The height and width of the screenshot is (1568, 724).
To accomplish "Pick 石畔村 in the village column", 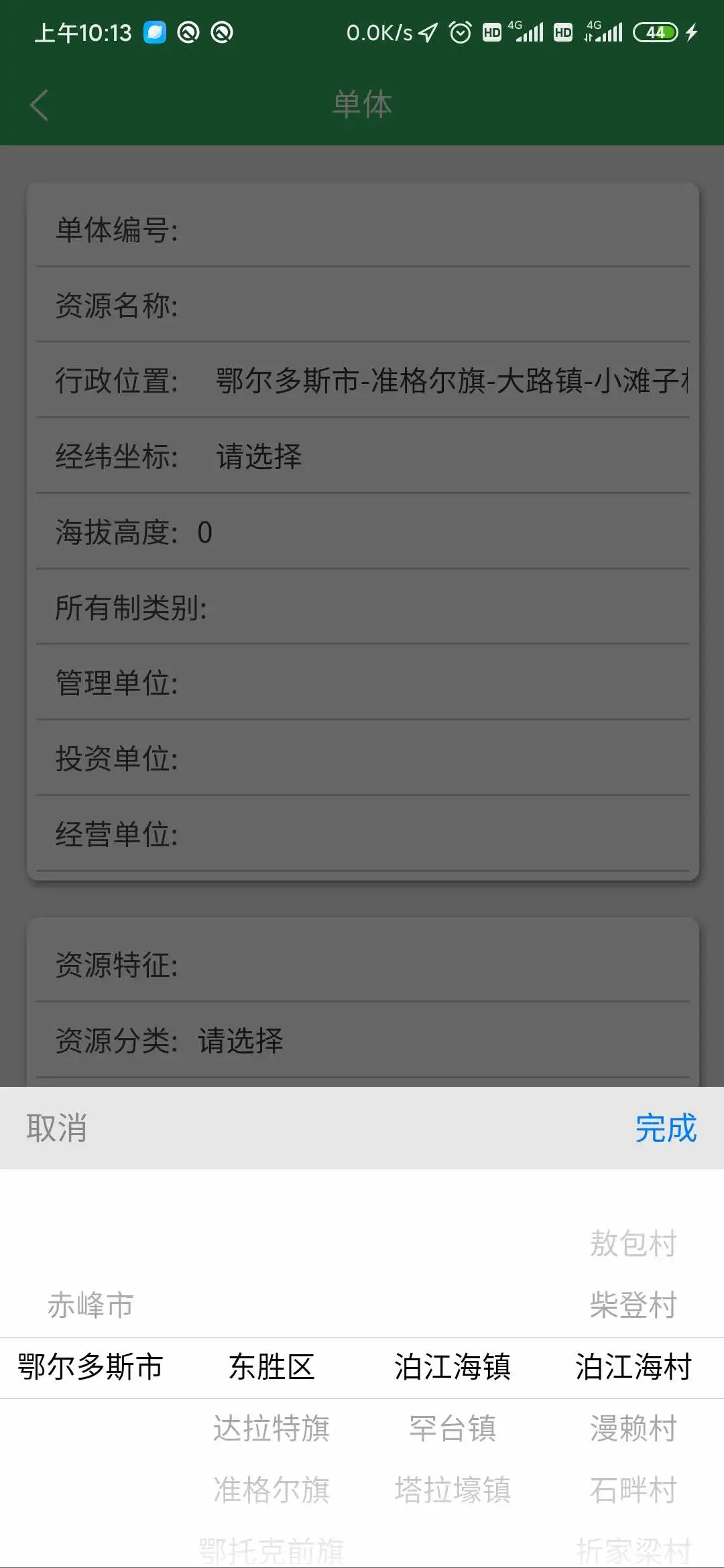I will (x=633, y=1490).
